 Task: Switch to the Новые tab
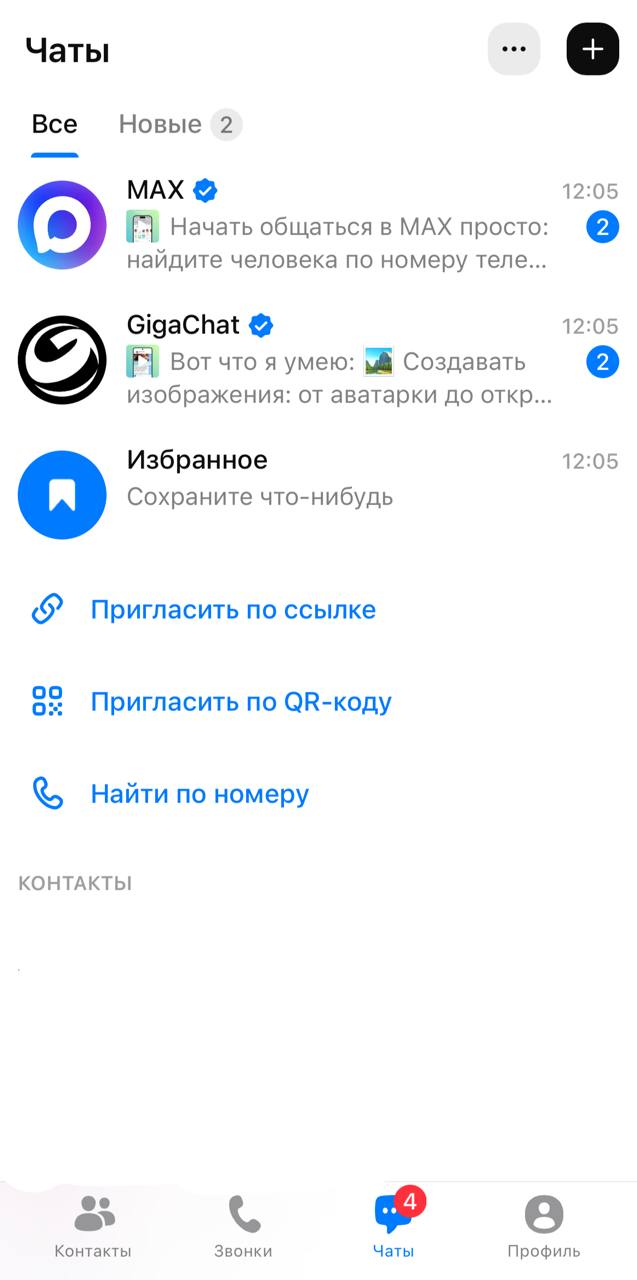click(179, 125)
